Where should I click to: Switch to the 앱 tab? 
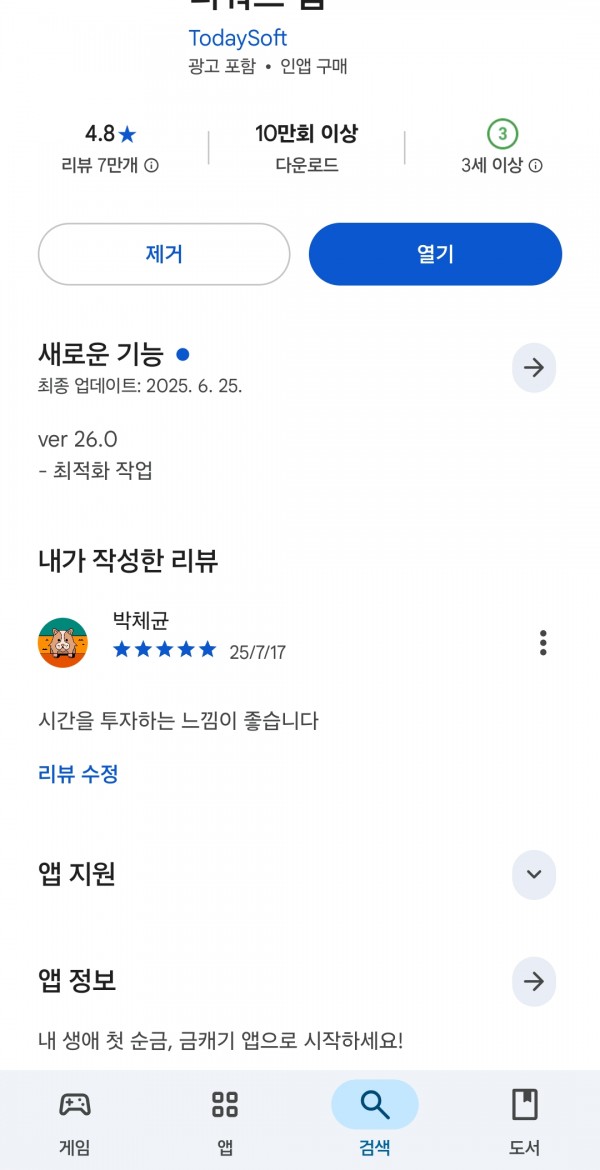225,1121
